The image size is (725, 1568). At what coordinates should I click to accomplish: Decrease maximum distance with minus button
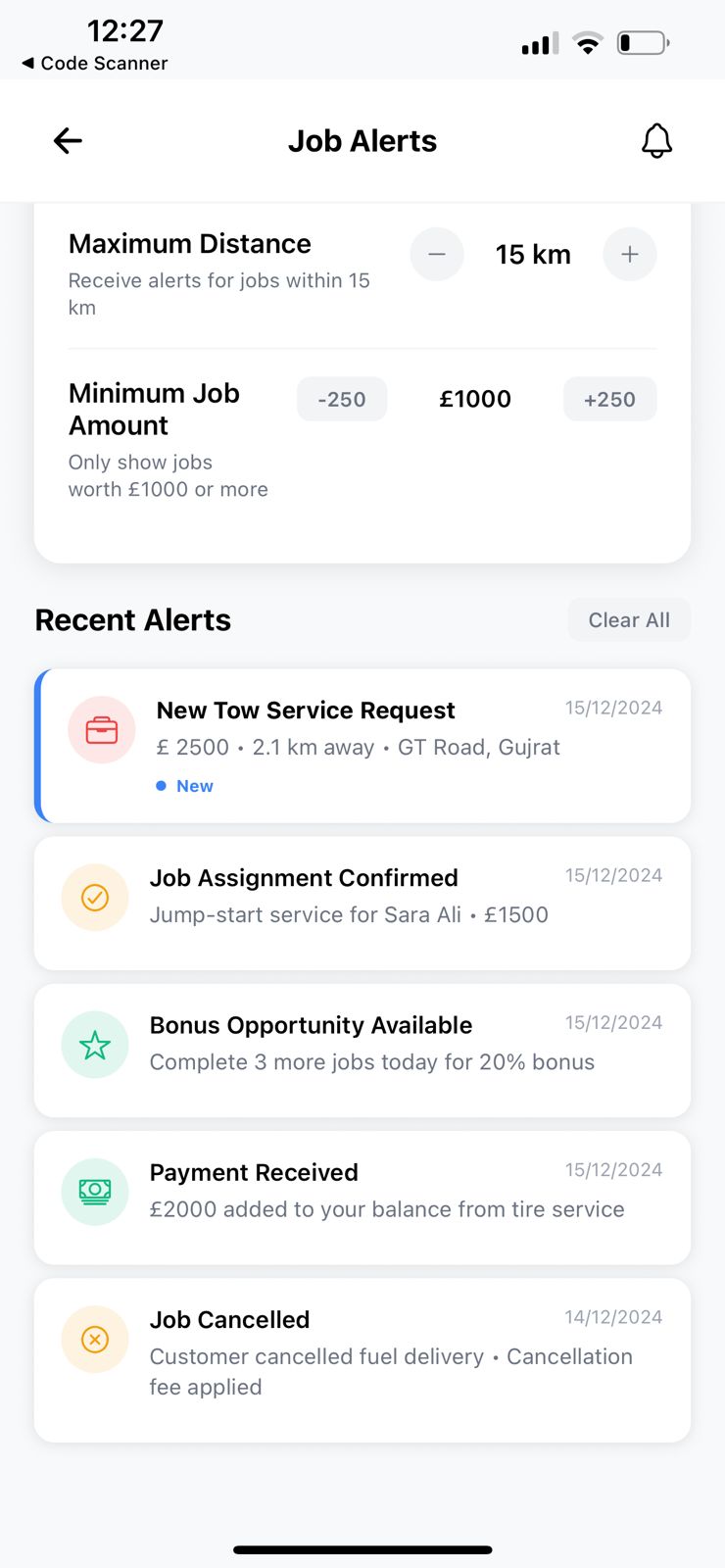pyautogui.click(x=437, y=255)
